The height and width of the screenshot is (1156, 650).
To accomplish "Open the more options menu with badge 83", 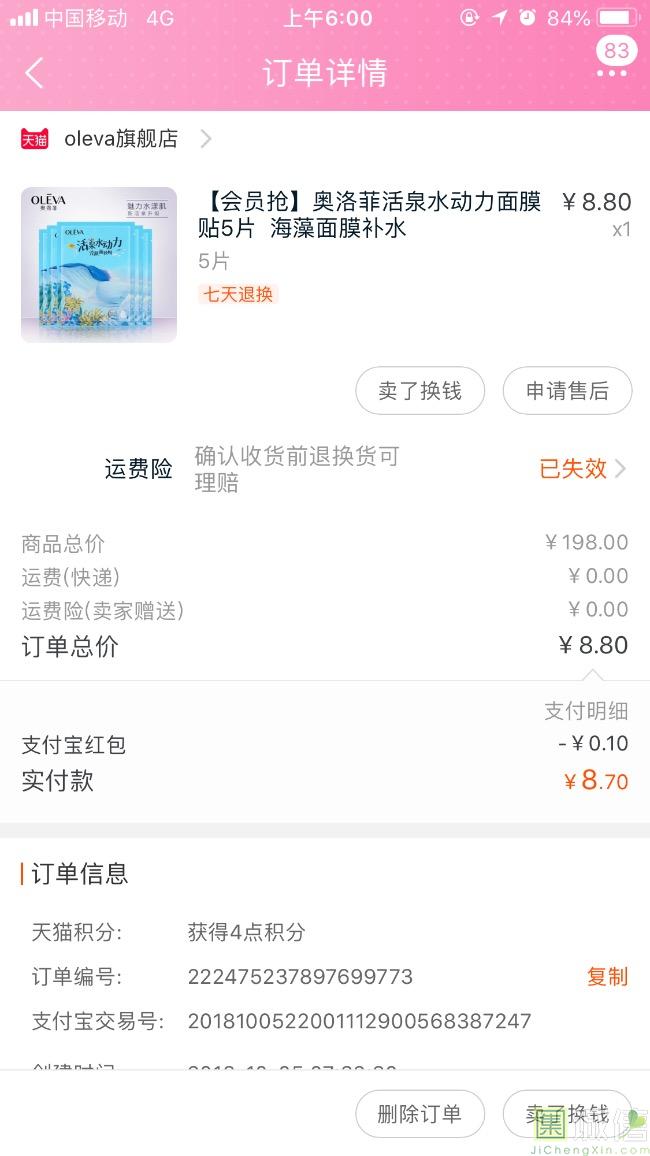I will [612, 71].
